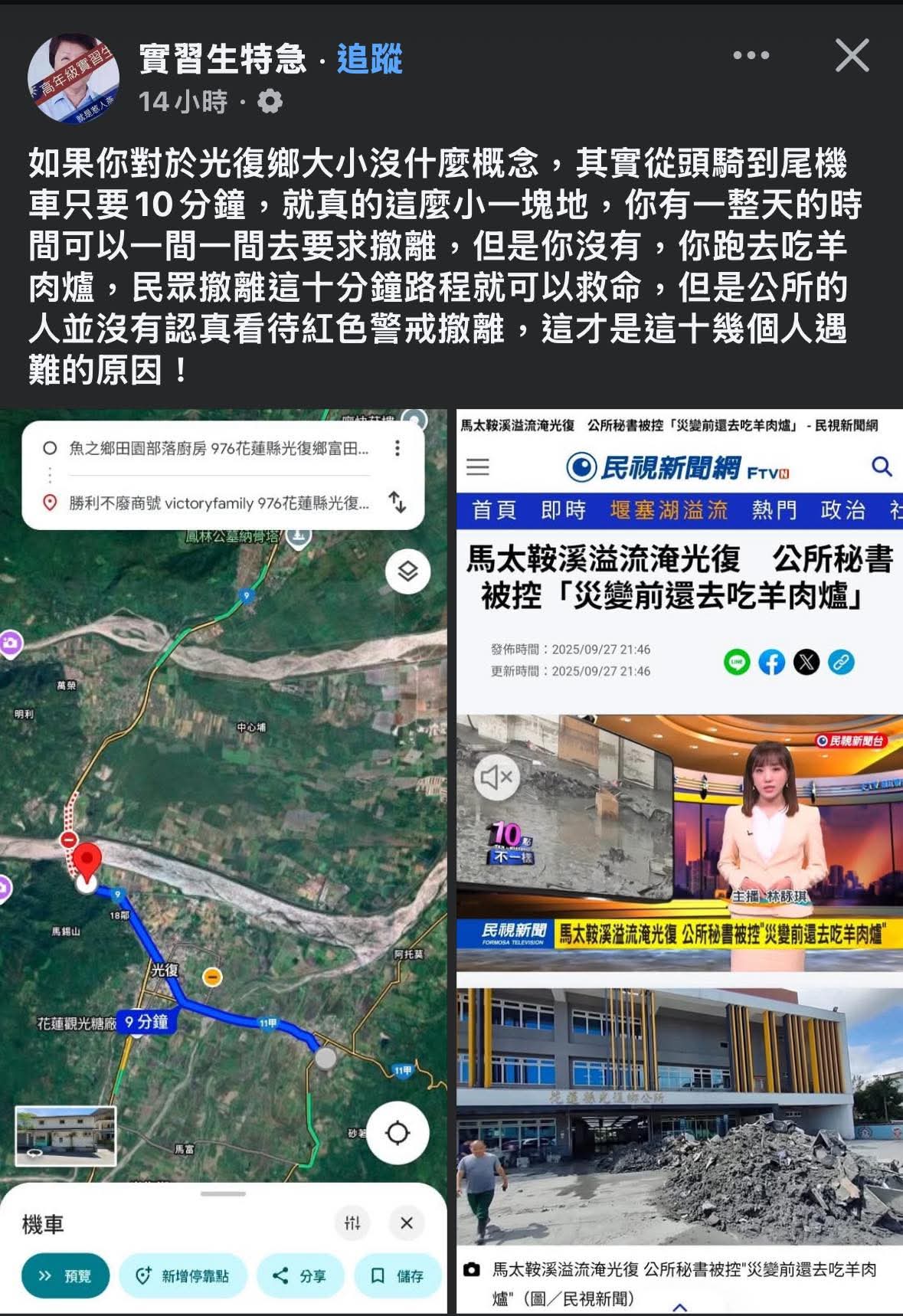Follow 實習生特急 via the 追蹤 link
The height and width of the screenshot is (1316, 903).
pyautogui.click(x=369, y=59)
